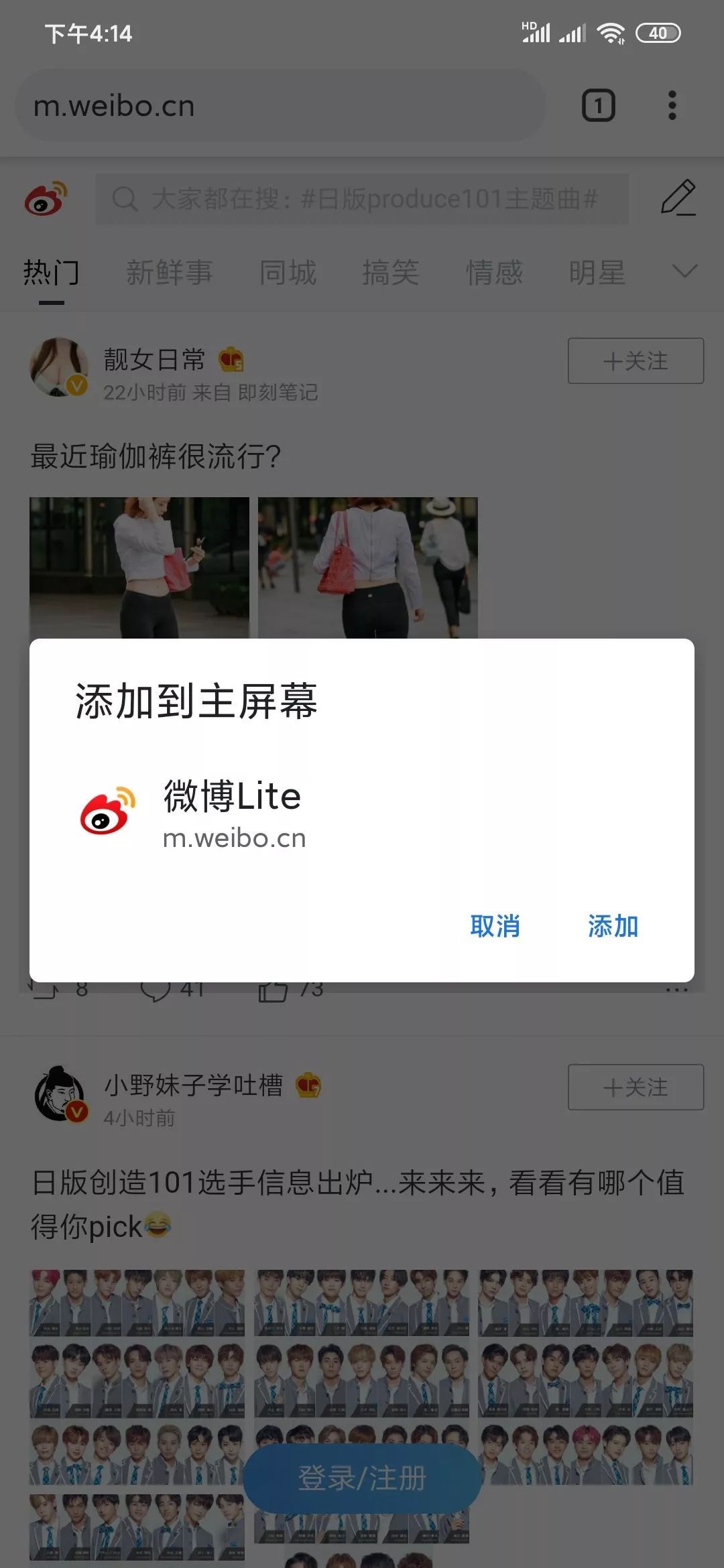The width and height of the screenshot is (724, 1568).
Task: Select the 热门 tab
Action: [52, 273]
